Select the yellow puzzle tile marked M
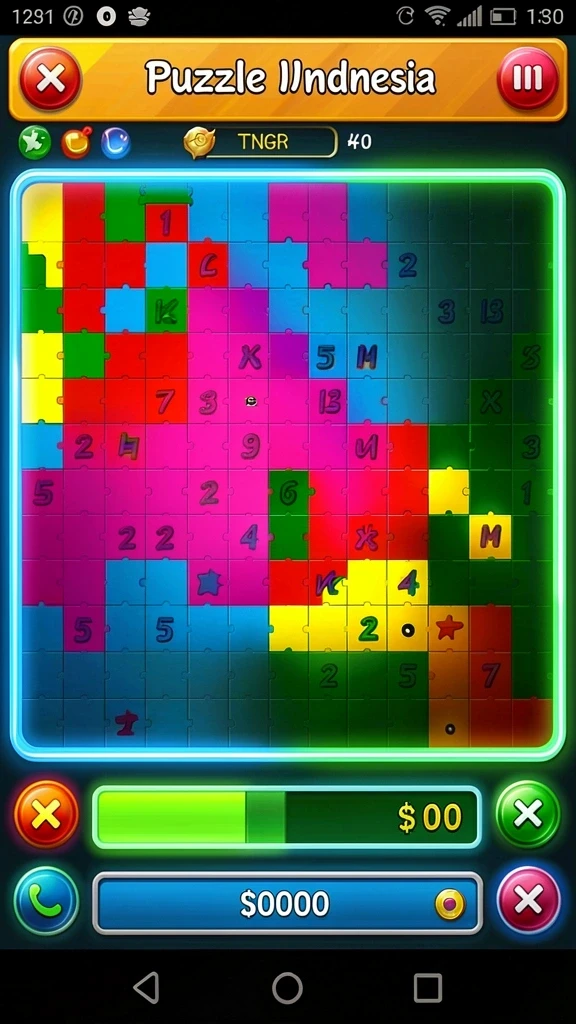 490,537
